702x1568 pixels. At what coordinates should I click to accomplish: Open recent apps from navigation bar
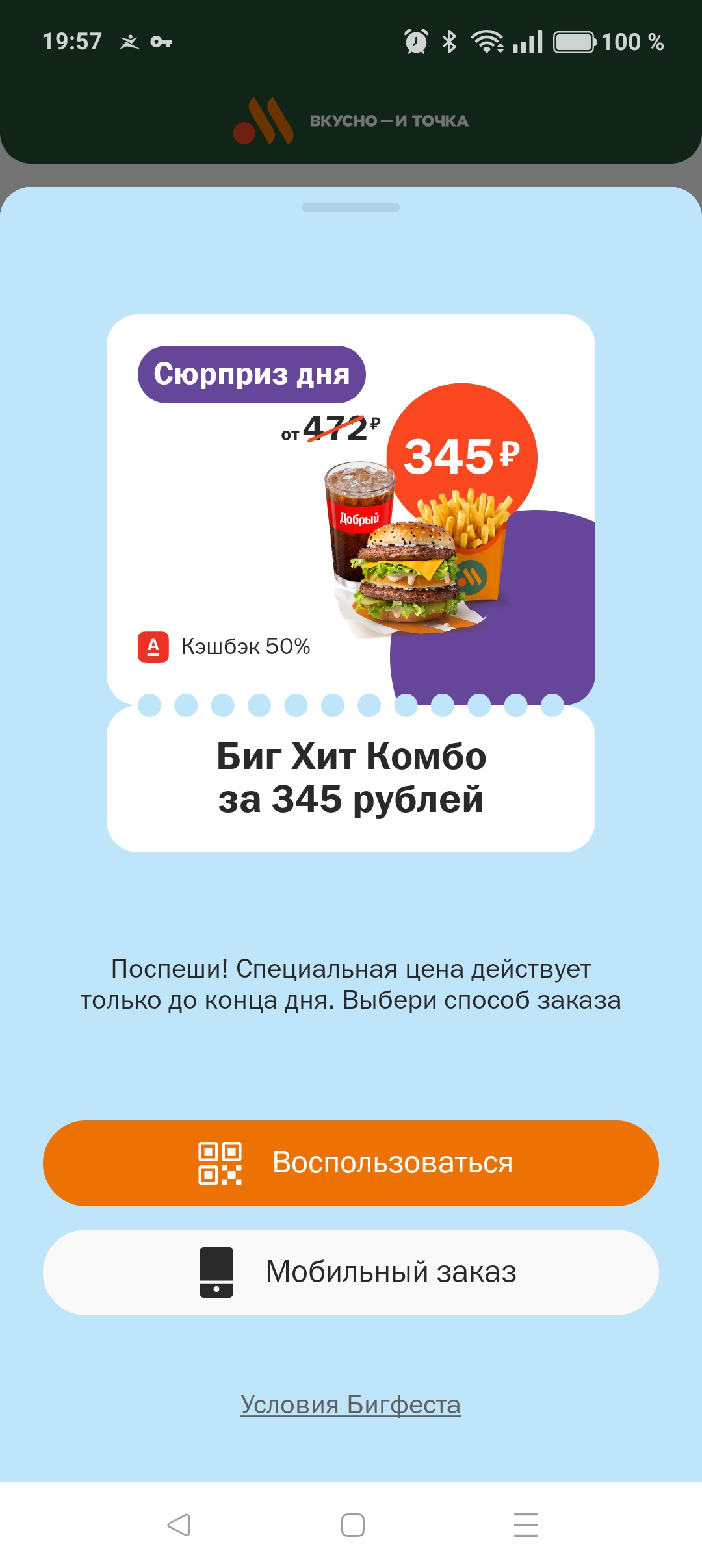tap(525, 1524)
